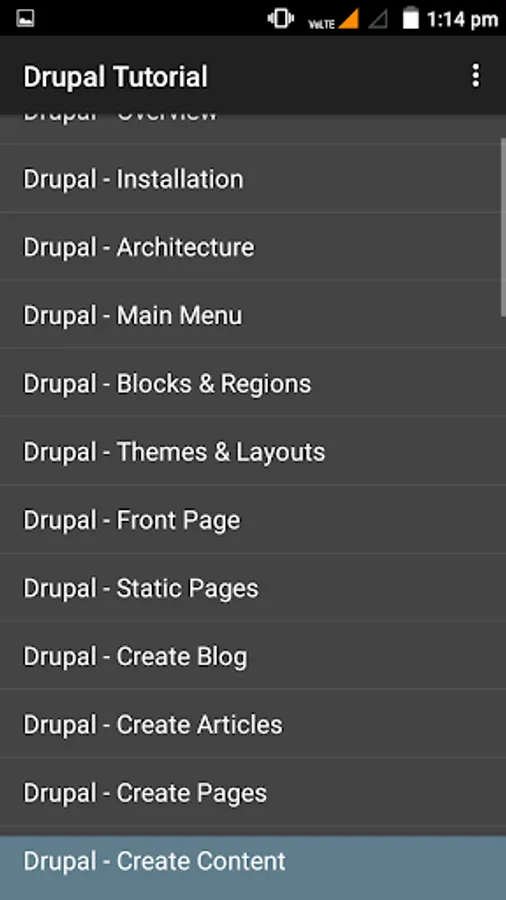
Task: Open the three-dot overflow menu
Action: [475, 76]
